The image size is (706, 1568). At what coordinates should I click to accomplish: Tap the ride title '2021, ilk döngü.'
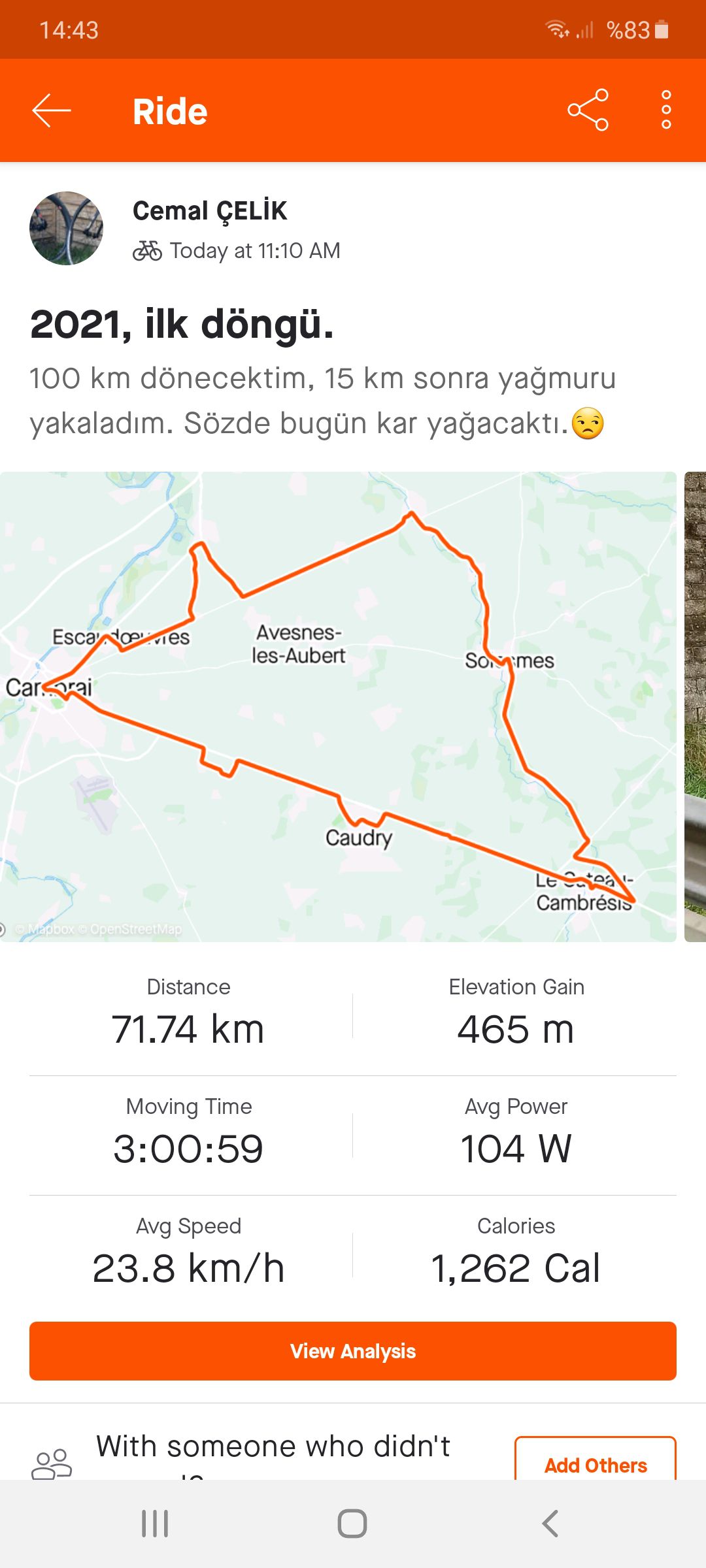[183, 327]
